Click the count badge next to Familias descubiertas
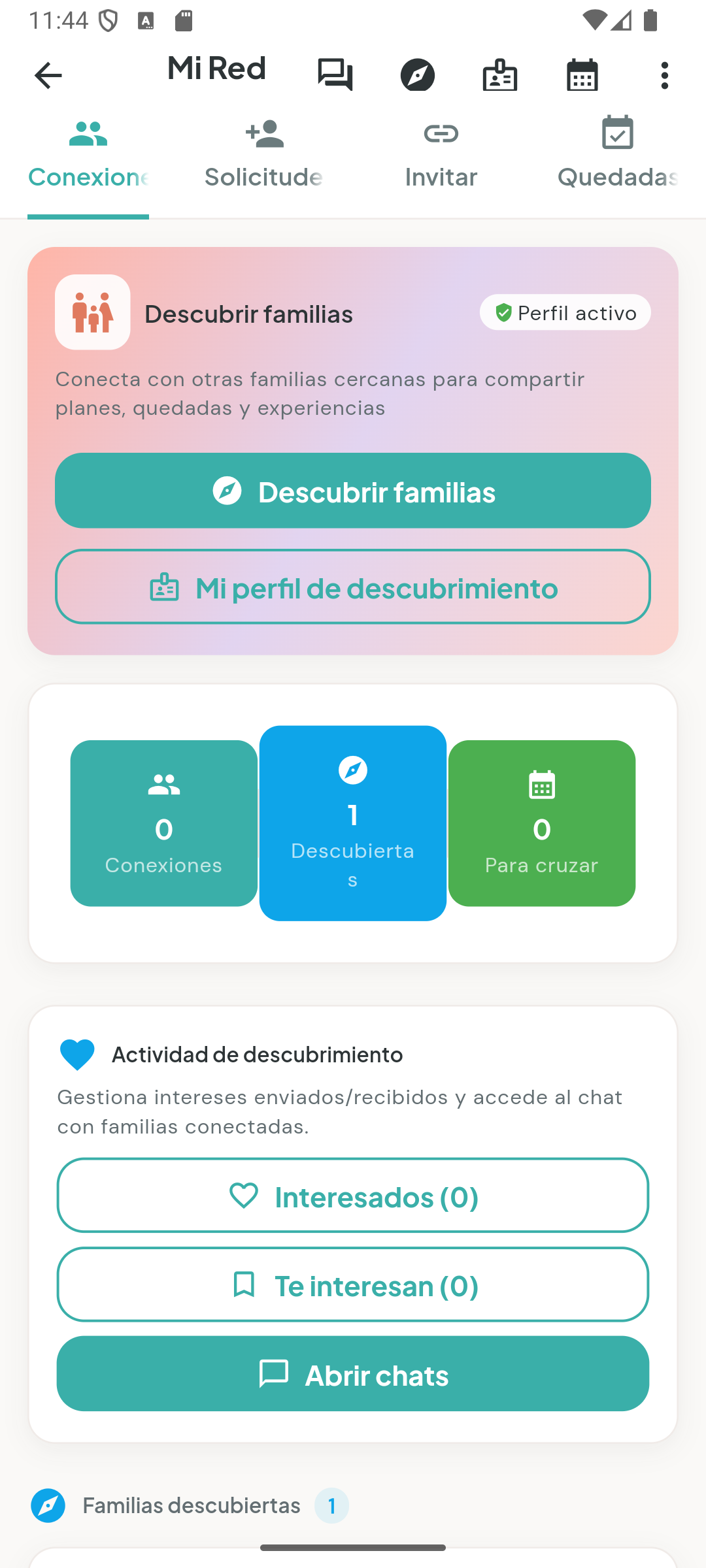706x1568 pixels. [x=332, y=1505]
